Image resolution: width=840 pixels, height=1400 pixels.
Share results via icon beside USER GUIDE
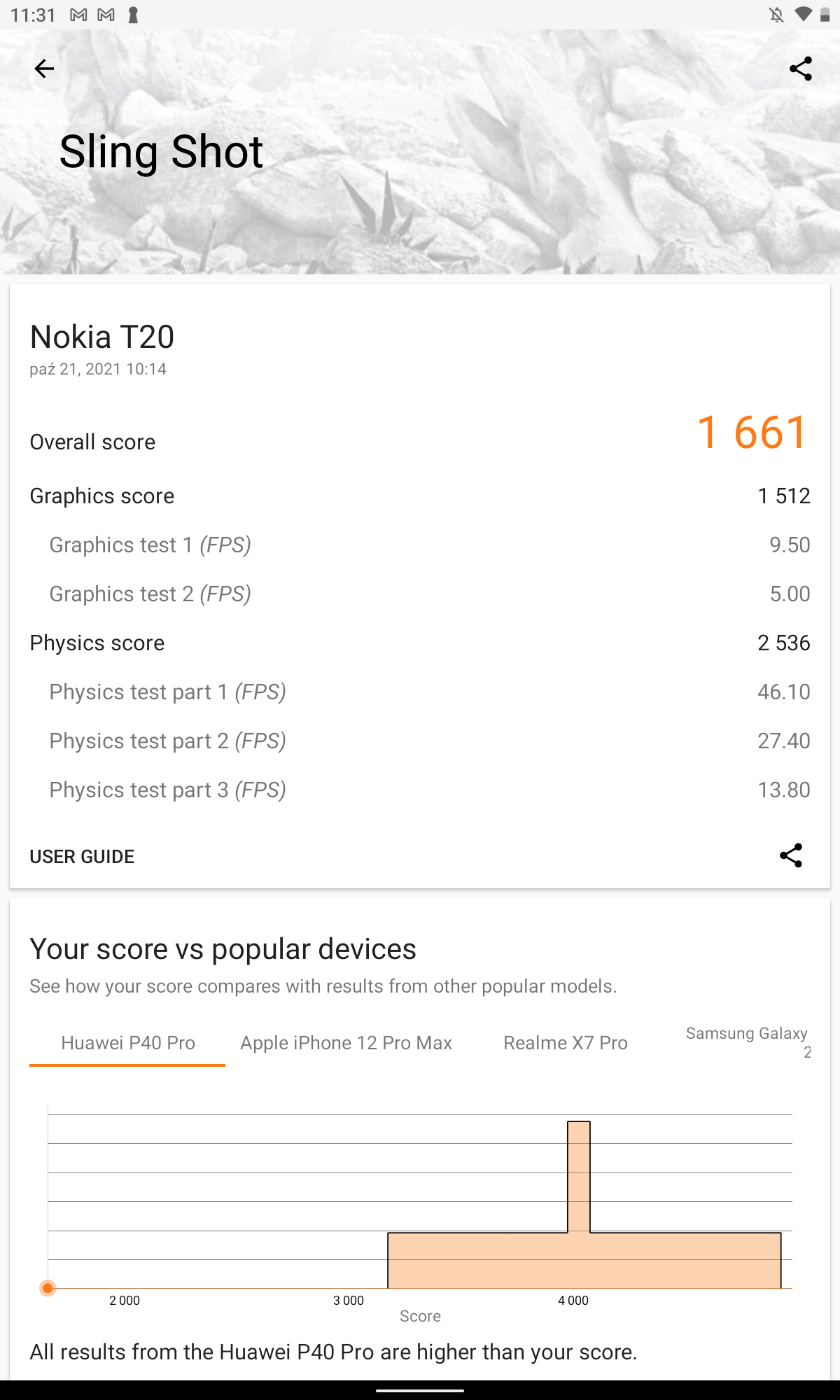(x=791, y=855)
